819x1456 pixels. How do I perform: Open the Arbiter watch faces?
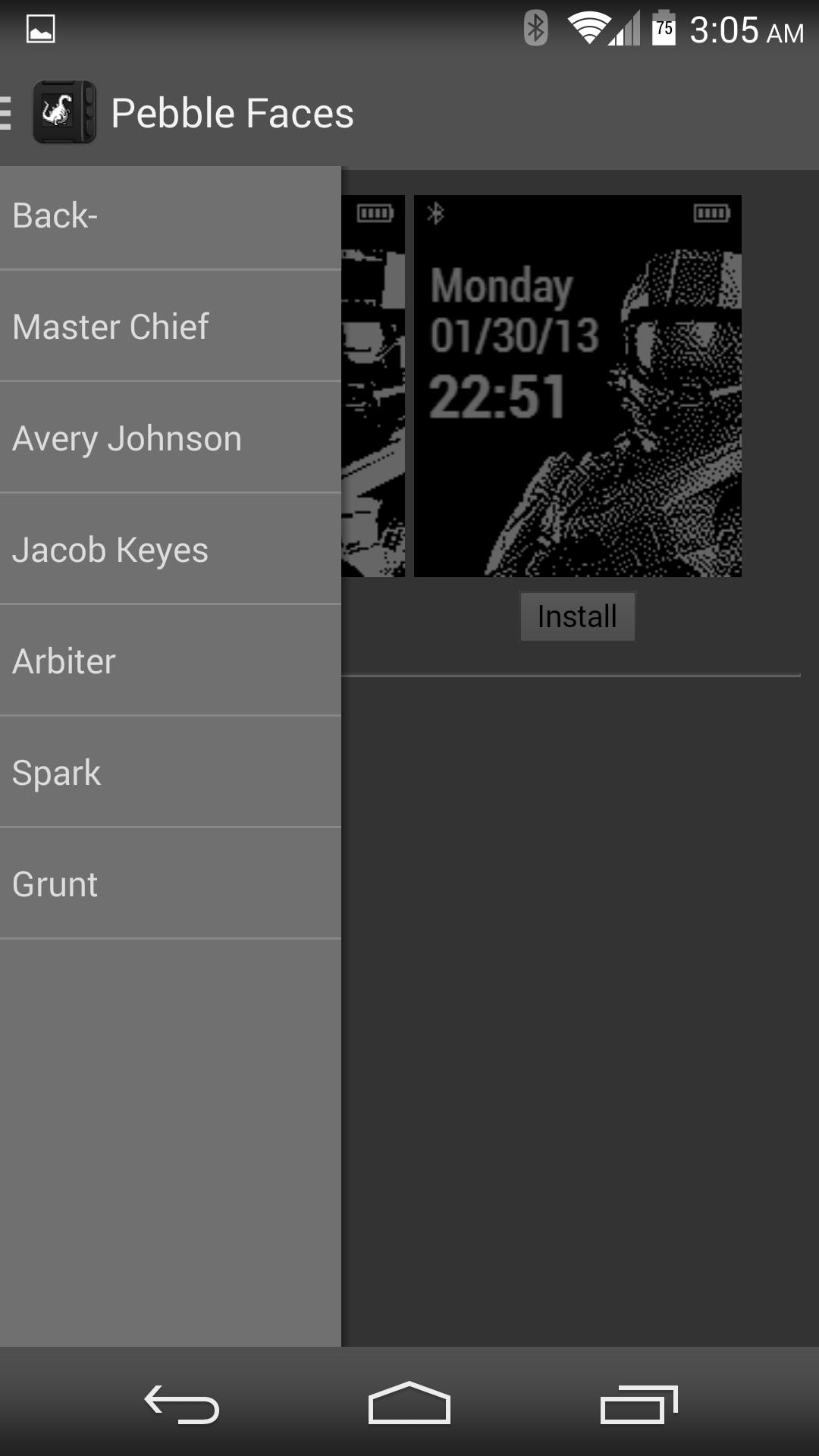[170, 661]
